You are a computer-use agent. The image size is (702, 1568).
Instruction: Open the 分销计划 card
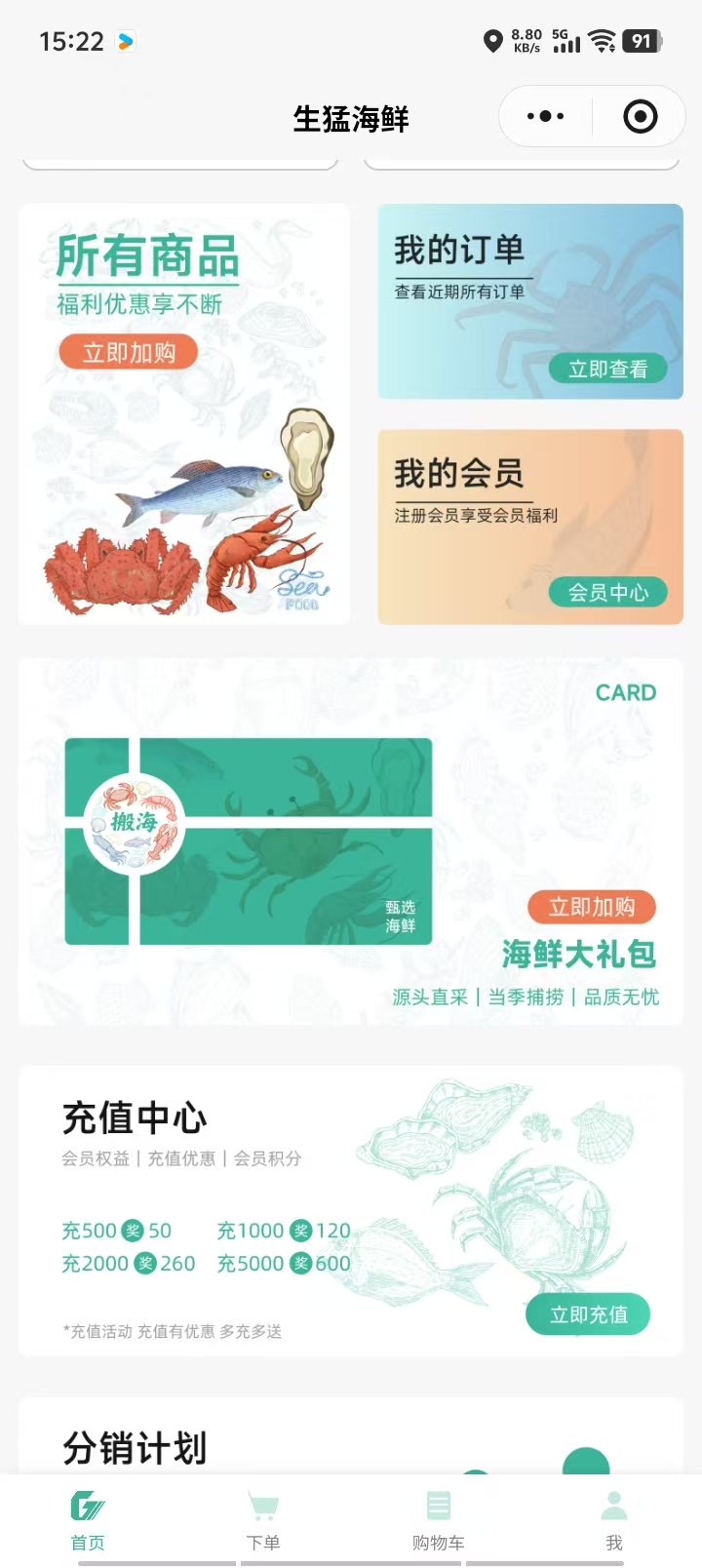coord(136,1447)
